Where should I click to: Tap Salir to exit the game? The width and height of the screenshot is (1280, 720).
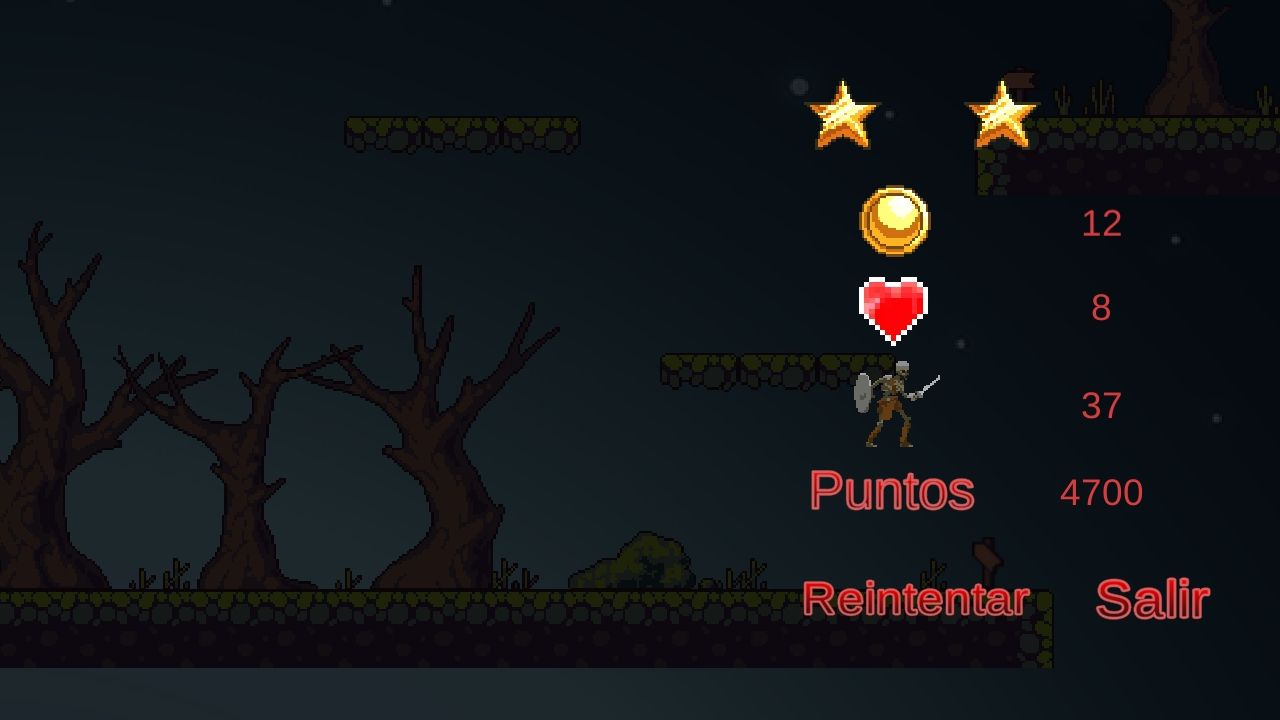1152,599
